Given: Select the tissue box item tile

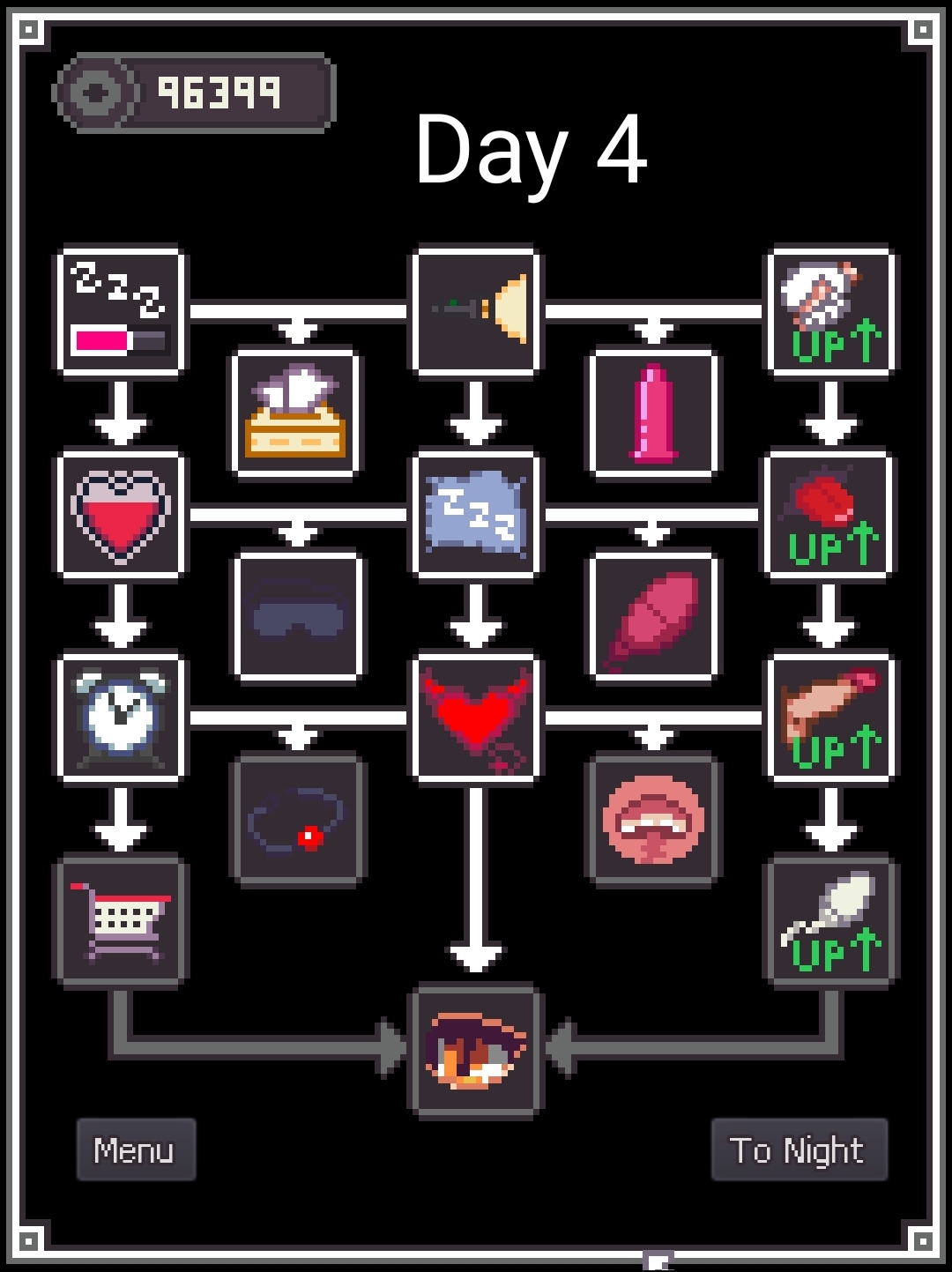Looking at the screenshot, I should tap(297, 414).
